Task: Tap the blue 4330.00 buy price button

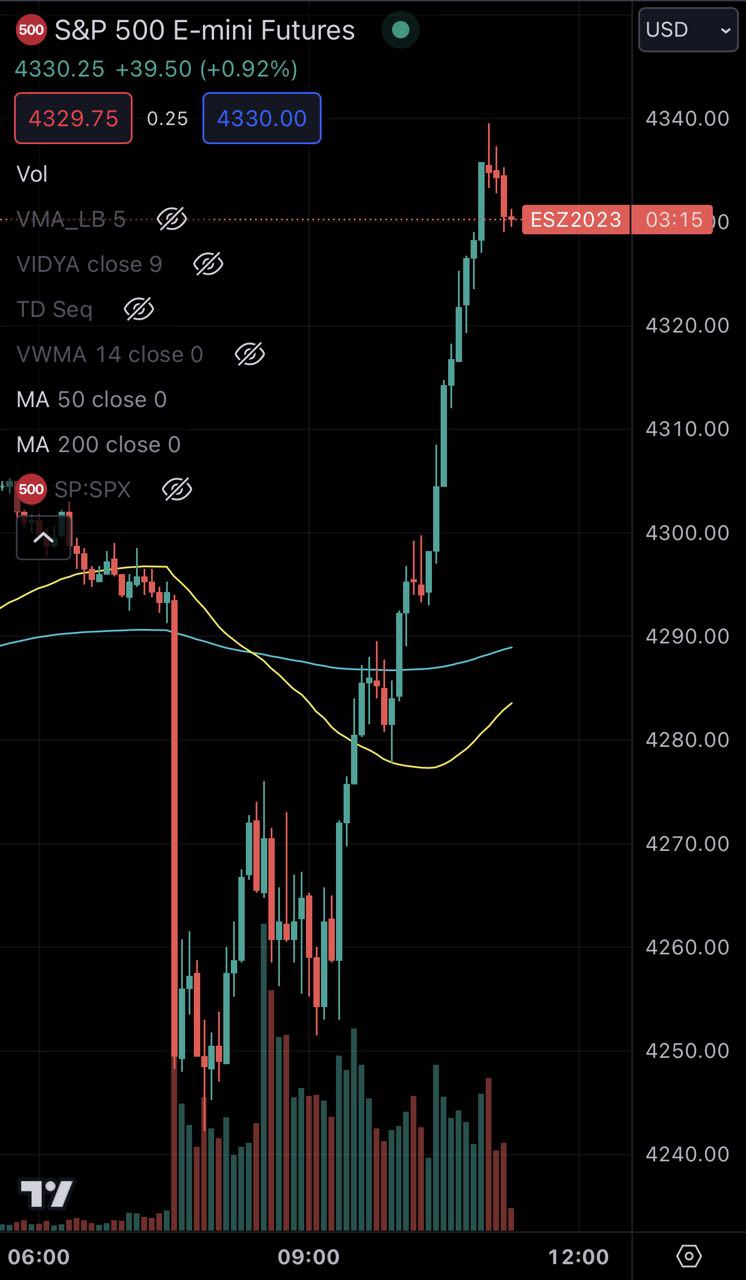Action: tap(262, 118)
